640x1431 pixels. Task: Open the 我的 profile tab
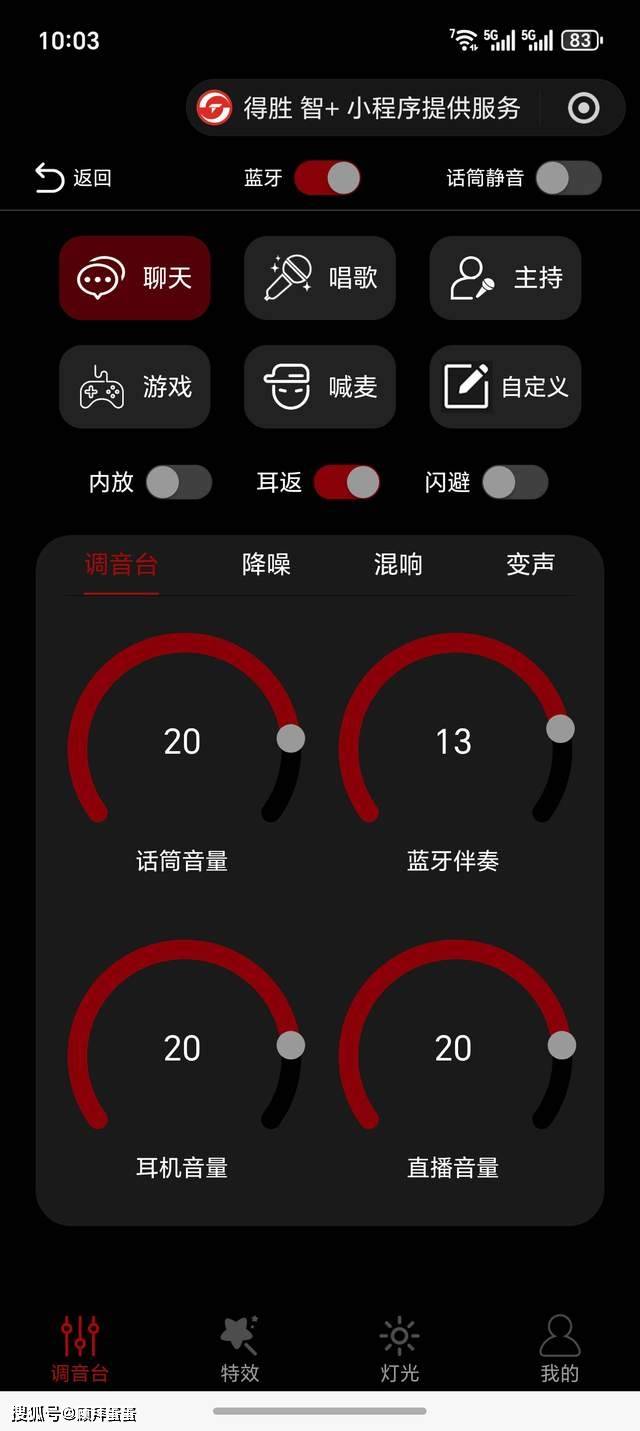559,1349
